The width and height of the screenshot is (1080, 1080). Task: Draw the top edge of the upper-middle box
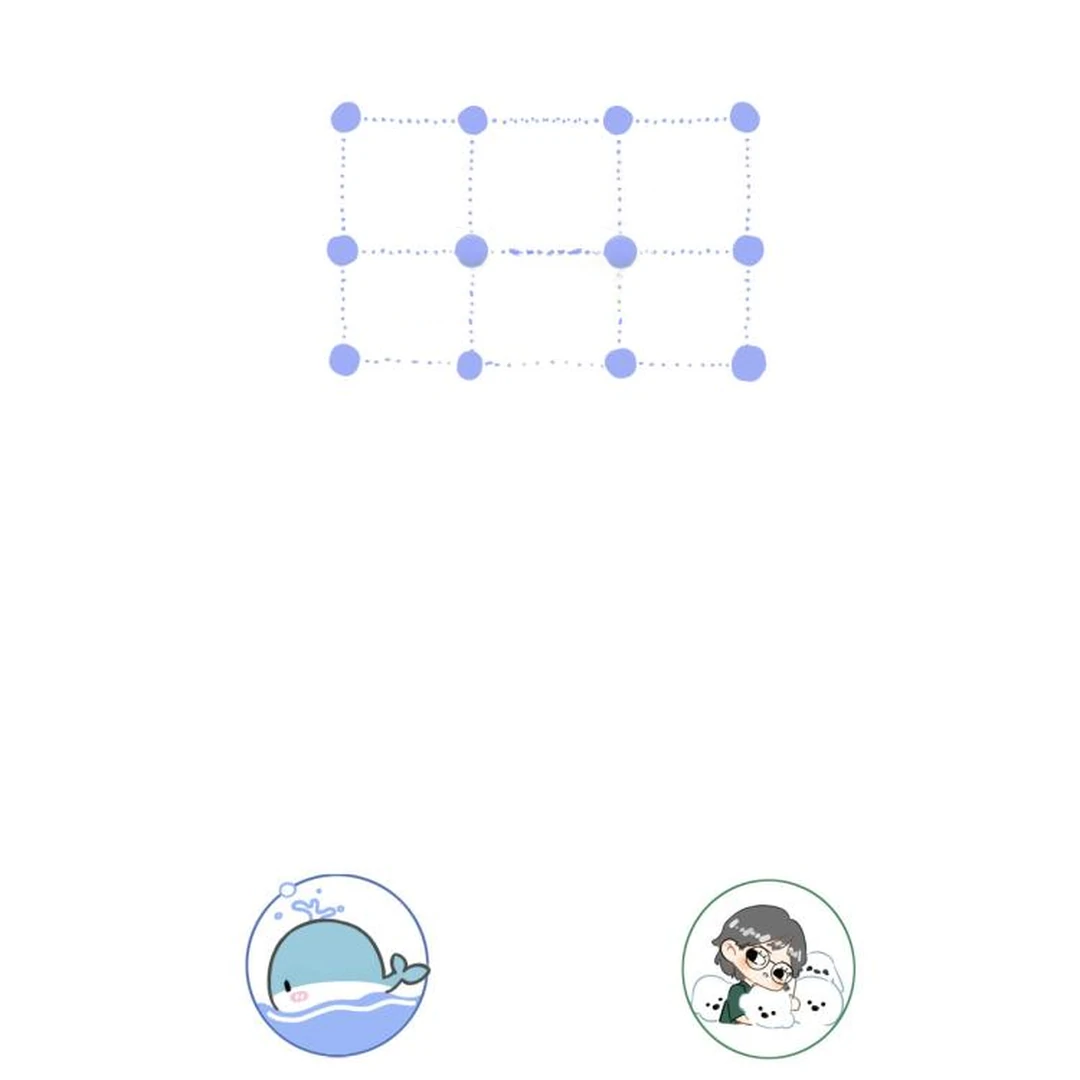click(545, 120)
